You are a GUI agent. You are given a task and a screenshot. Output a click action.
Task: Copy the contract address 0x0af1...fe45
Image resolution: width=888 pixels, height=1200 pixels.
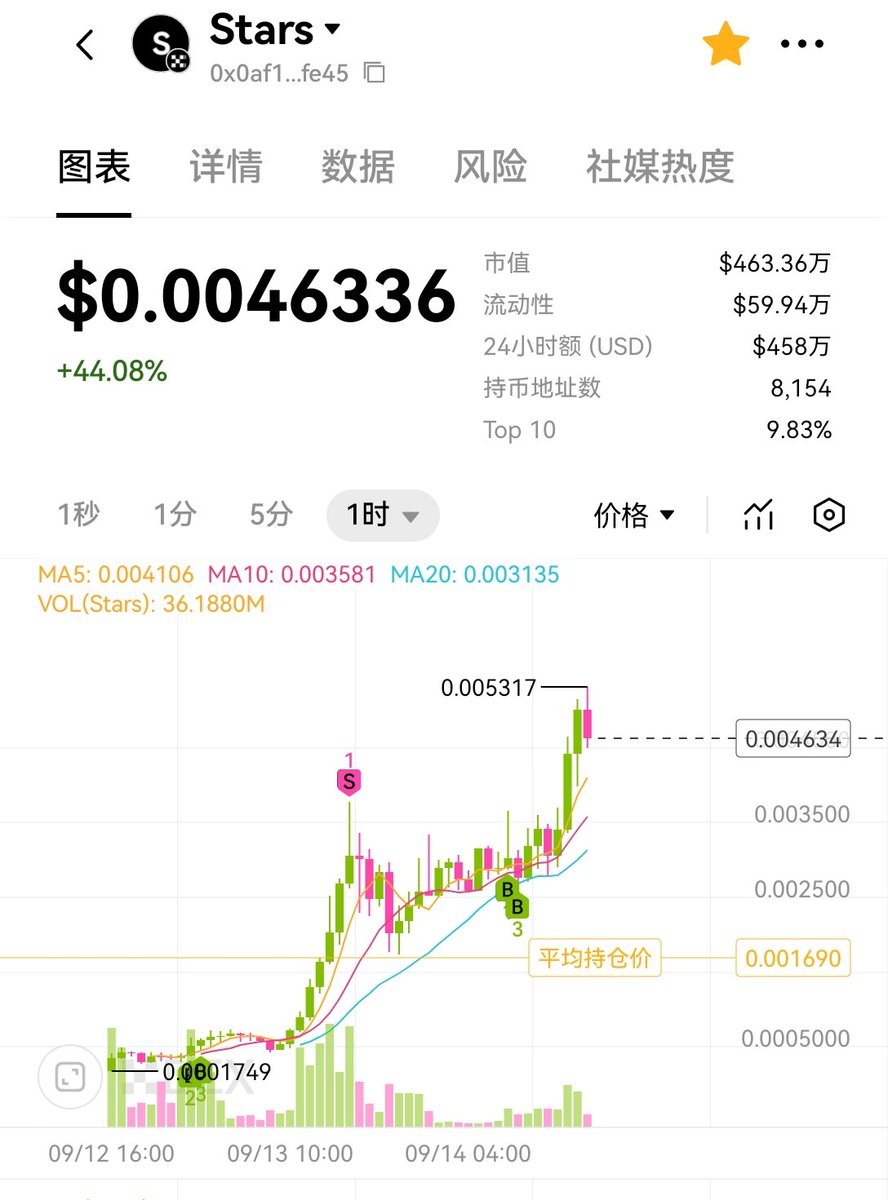pyautogui.click(x=374, y=73)
